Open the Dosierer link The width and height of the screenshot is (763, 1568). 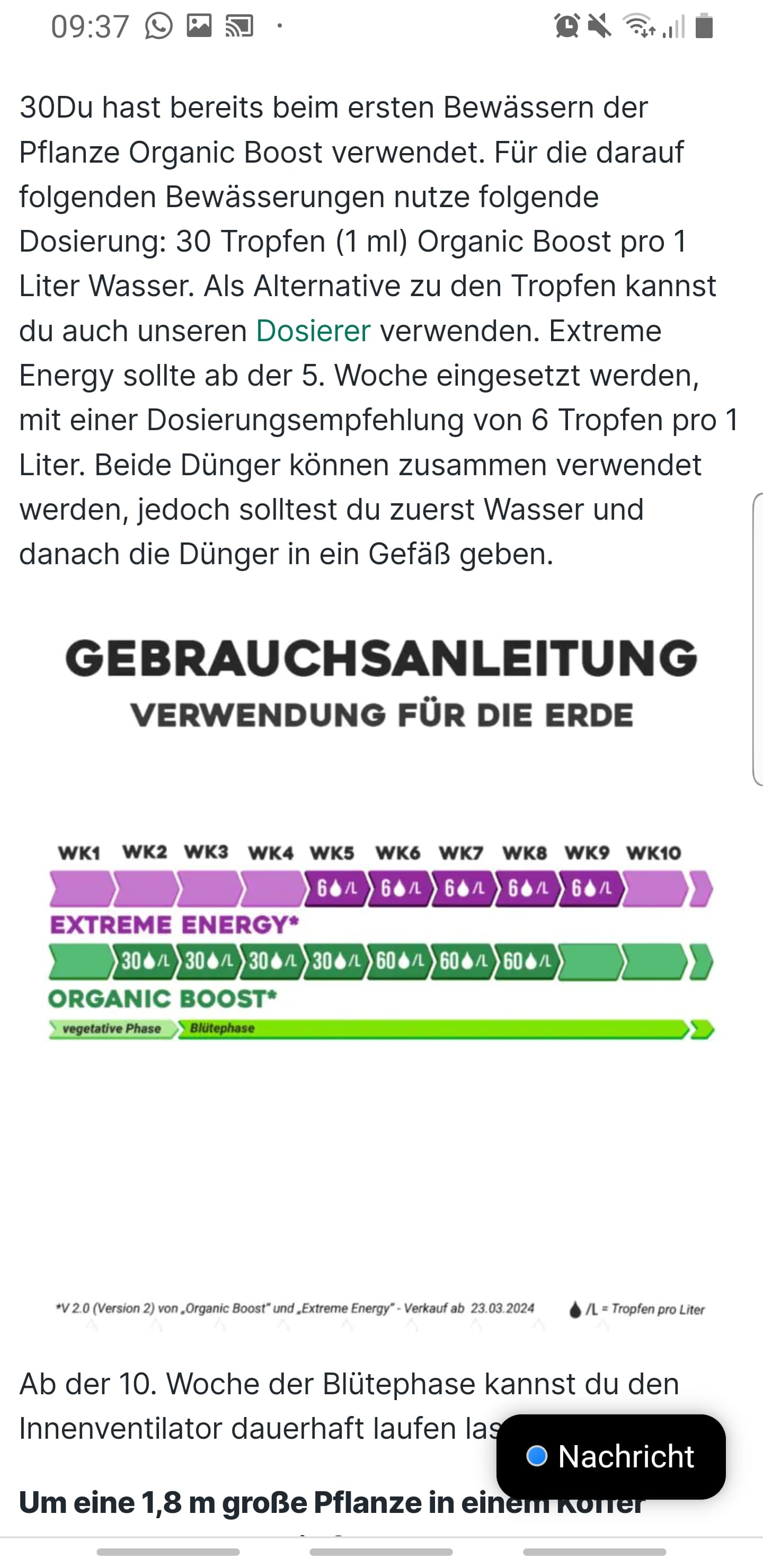coord(313,331)
